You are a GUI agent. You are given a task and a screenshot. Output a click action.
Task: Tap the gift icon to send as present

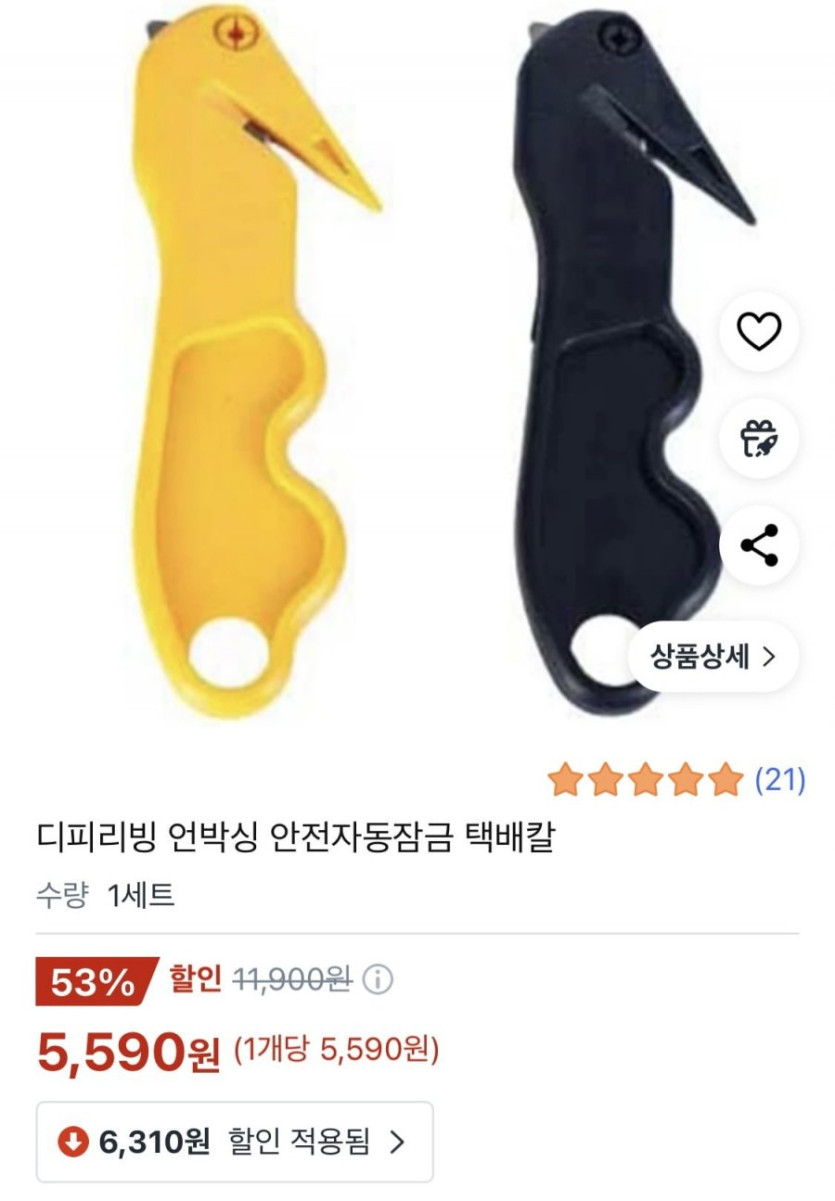[x=759, y=438]
